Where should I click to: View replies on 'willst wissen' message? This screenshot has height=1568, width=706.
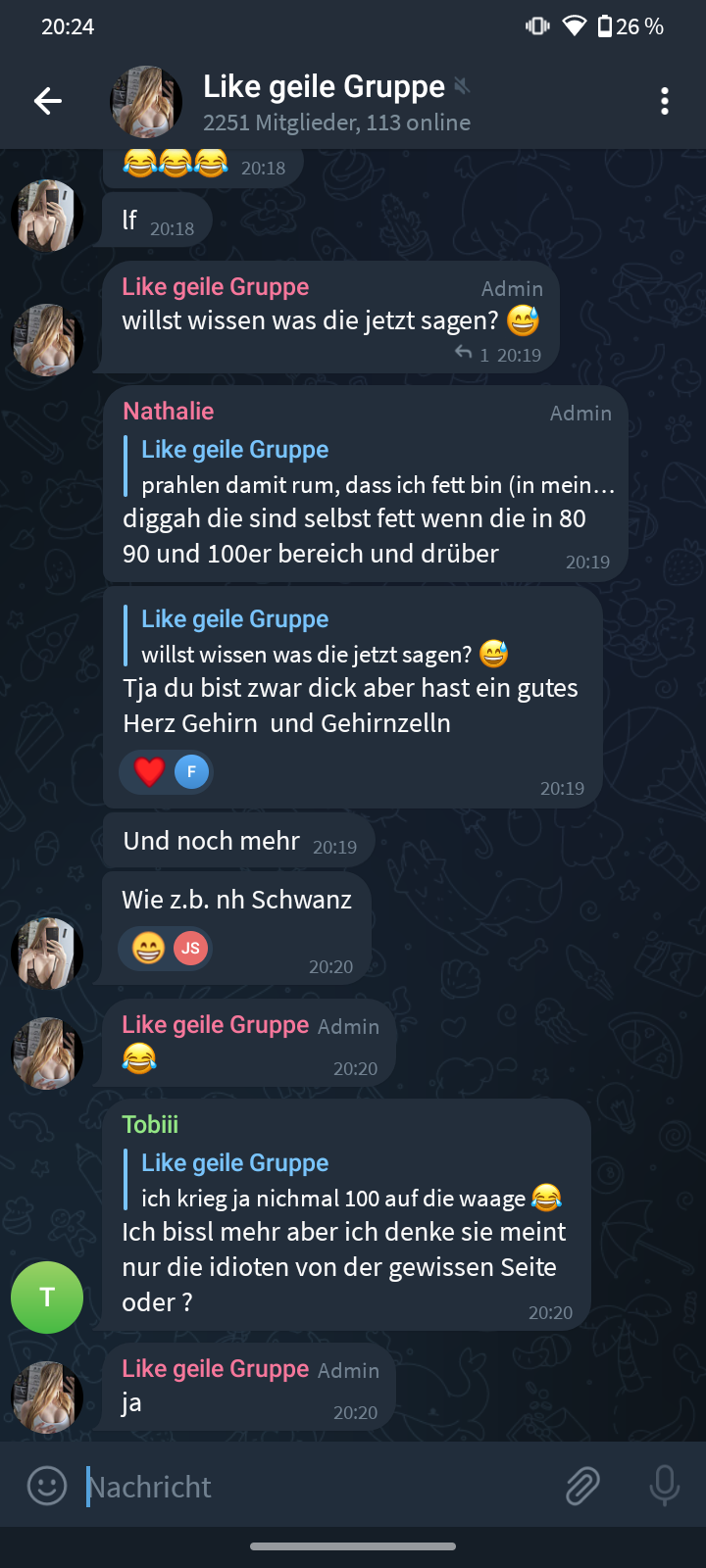(472, 354)
